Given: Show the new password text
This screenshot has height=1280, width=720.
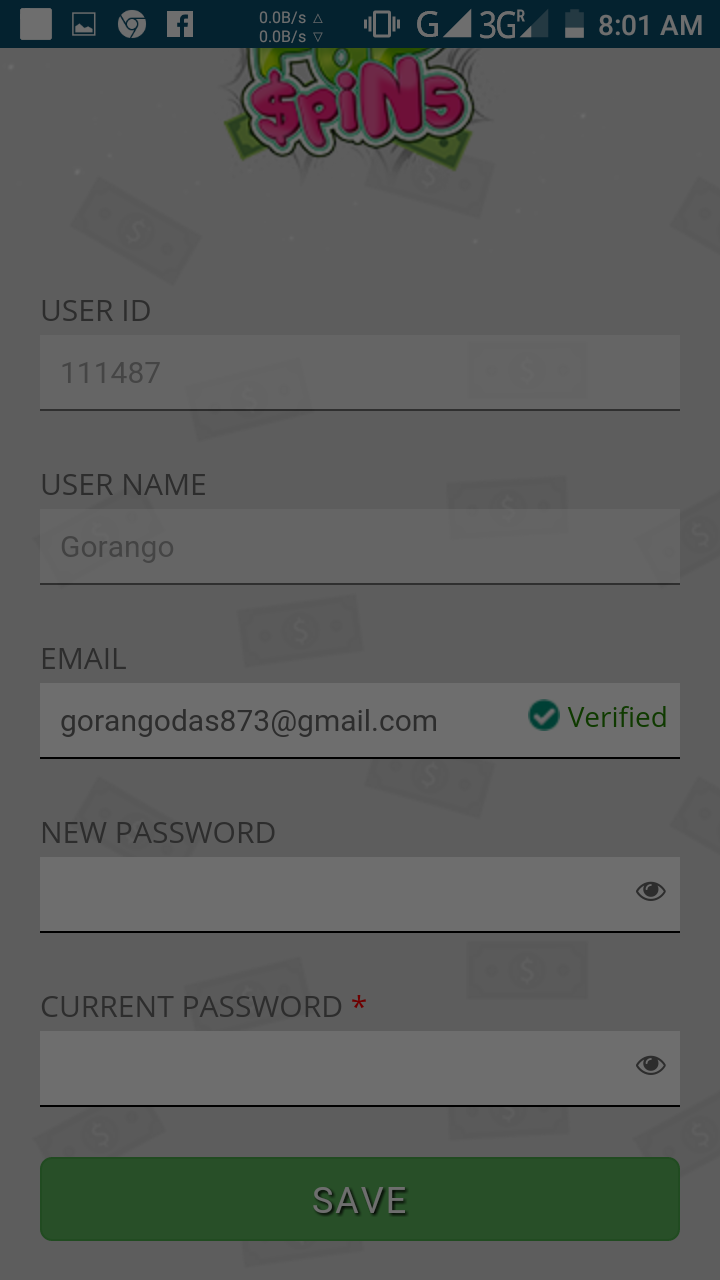Looking at the screenshot, I should [x=650, y=891].
